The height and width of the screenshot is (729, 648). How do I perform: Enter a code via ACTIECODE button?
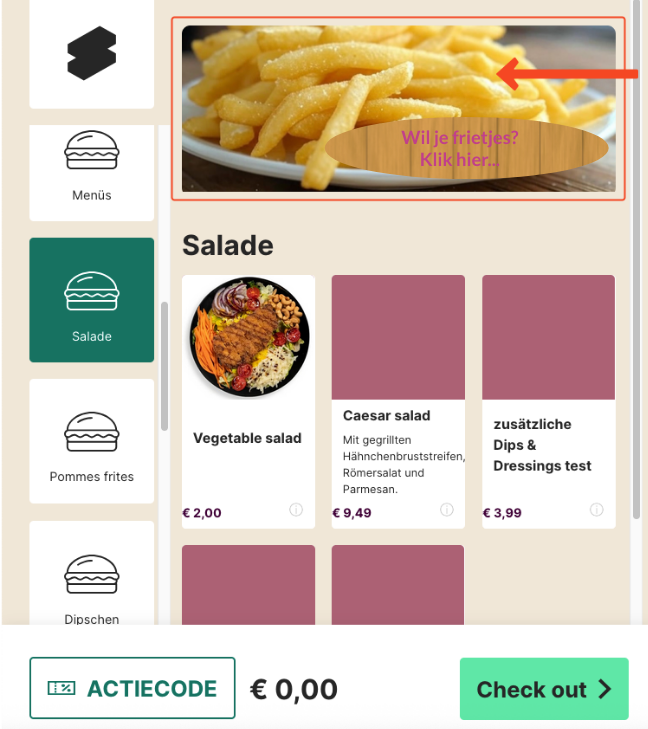pos(132,688)
